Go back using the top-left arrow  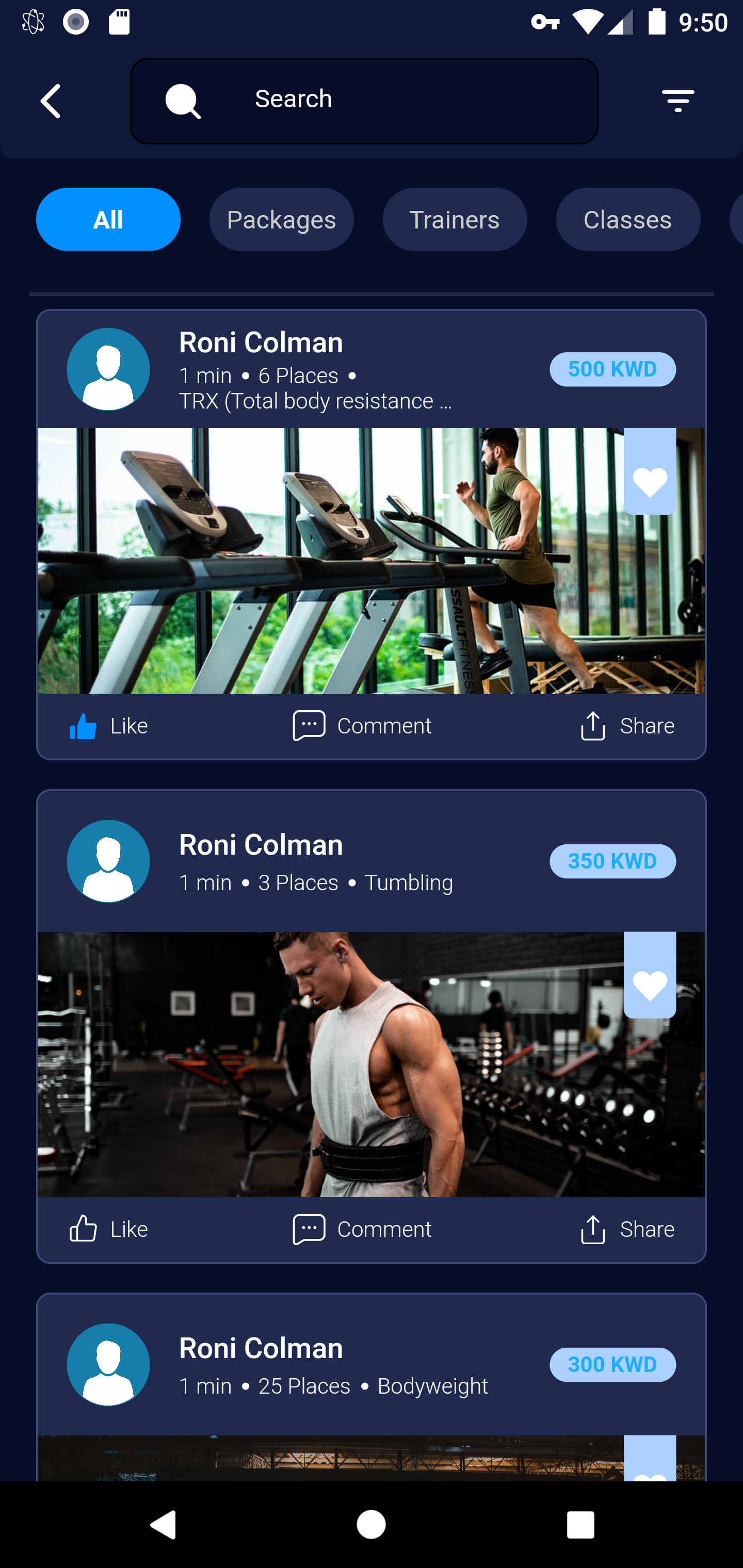click(x=51, y=101)
